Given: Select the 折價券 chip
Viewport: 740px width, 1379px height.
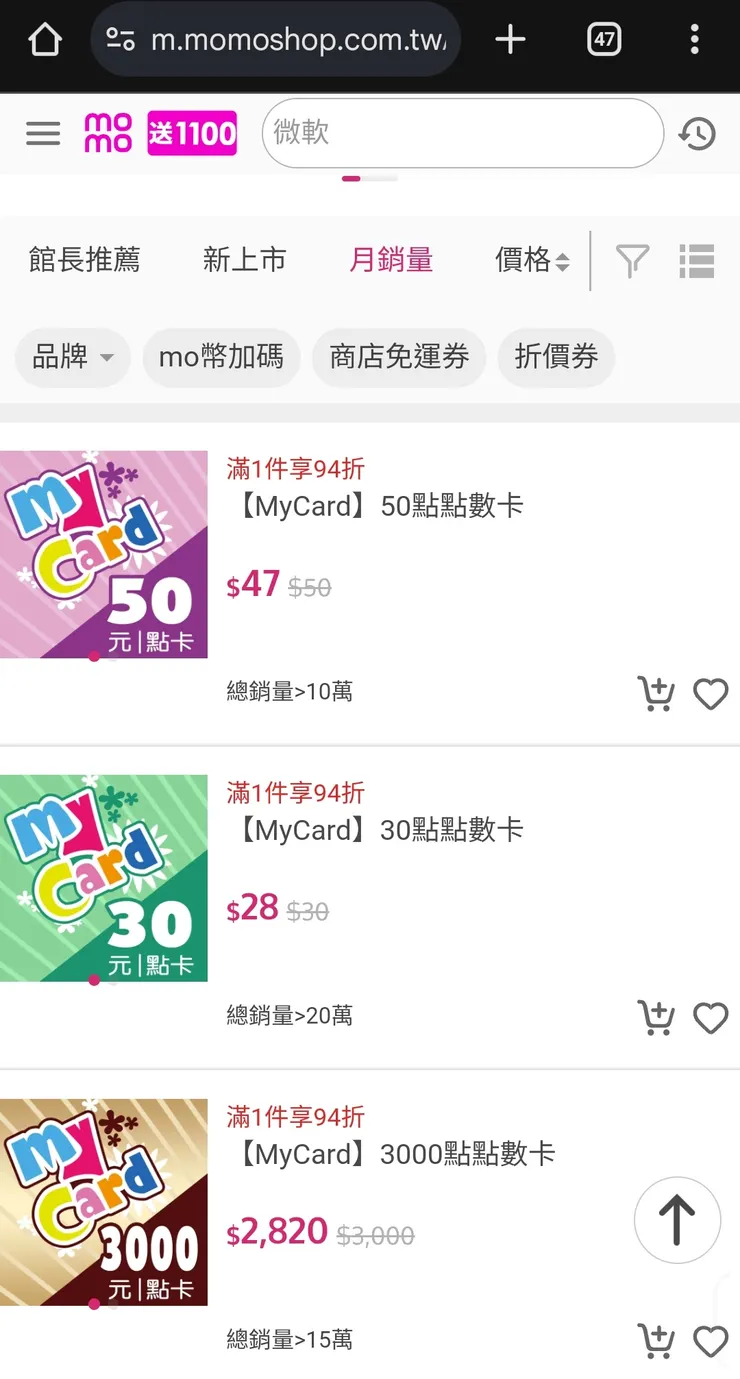Looking at the screenshot, I should tap(556, 357).
